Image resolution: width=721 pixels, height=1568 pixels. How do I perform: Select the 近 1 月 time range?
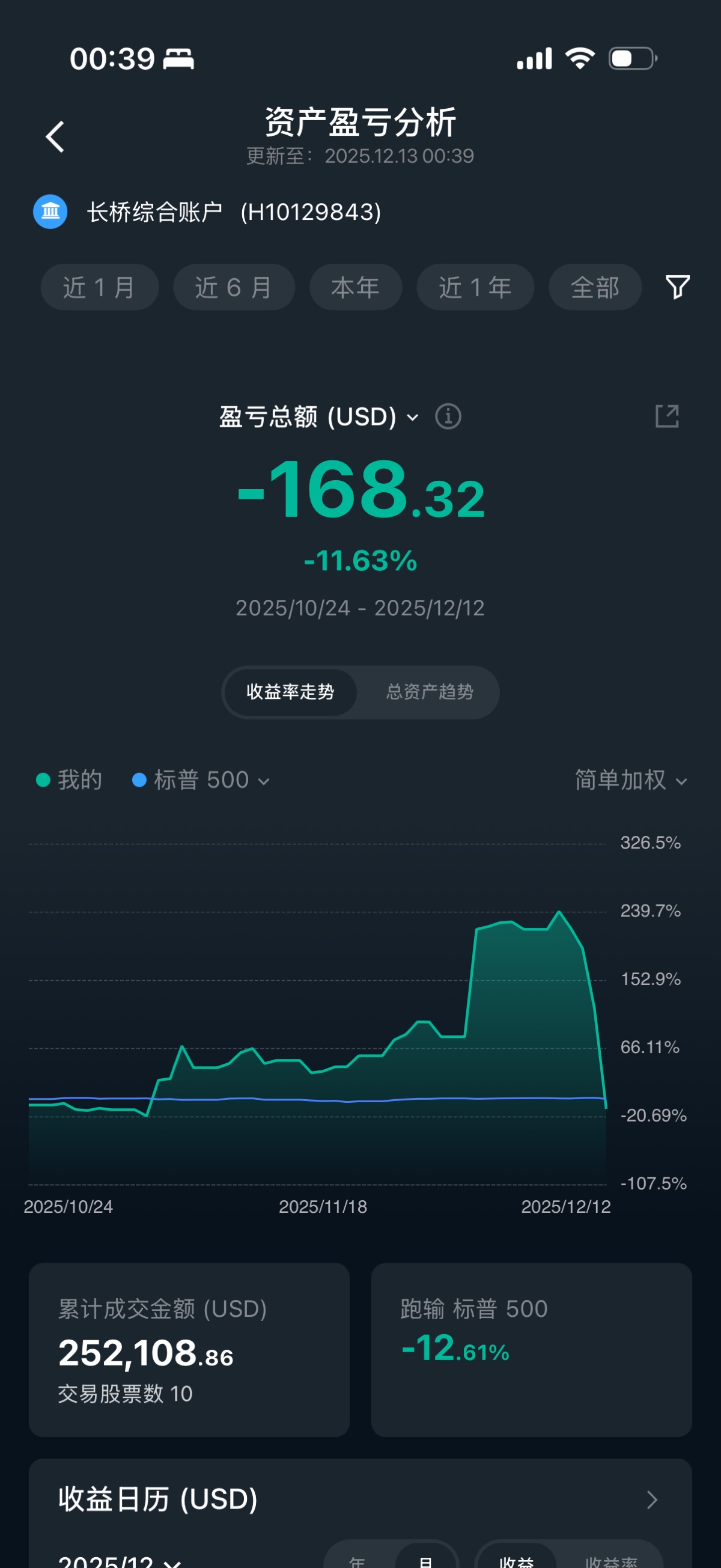point(100,287)
